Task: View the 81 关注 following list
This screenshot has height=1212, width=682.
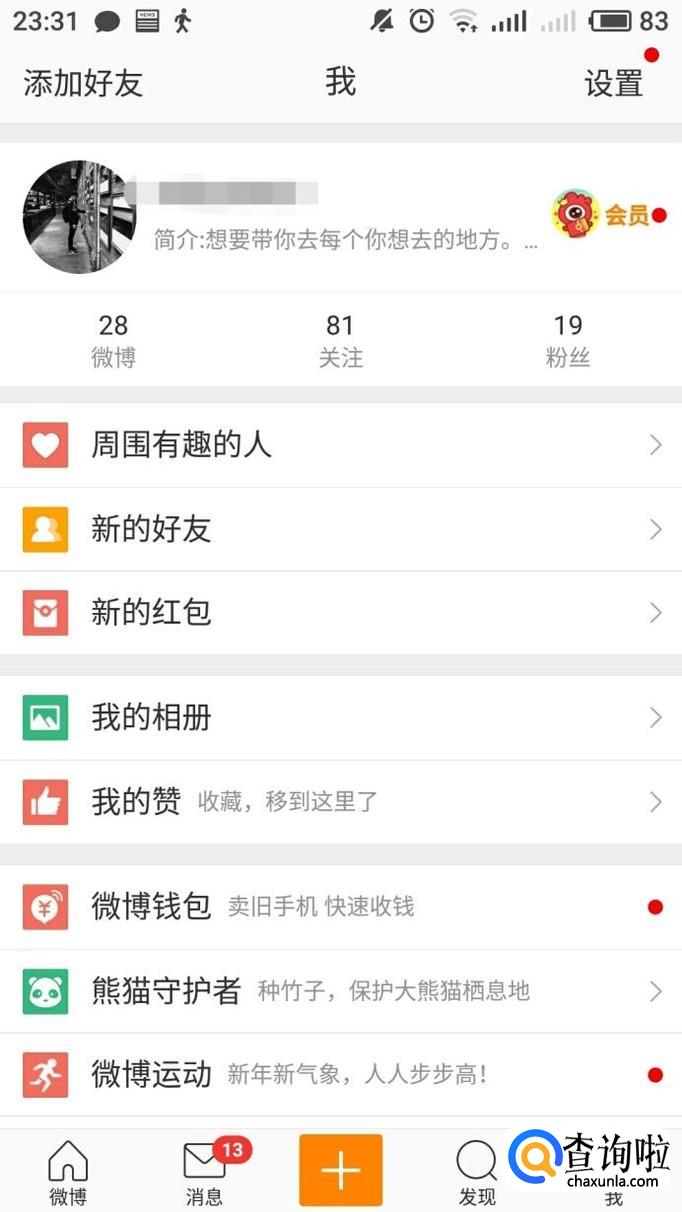Action: click(340, 340)
